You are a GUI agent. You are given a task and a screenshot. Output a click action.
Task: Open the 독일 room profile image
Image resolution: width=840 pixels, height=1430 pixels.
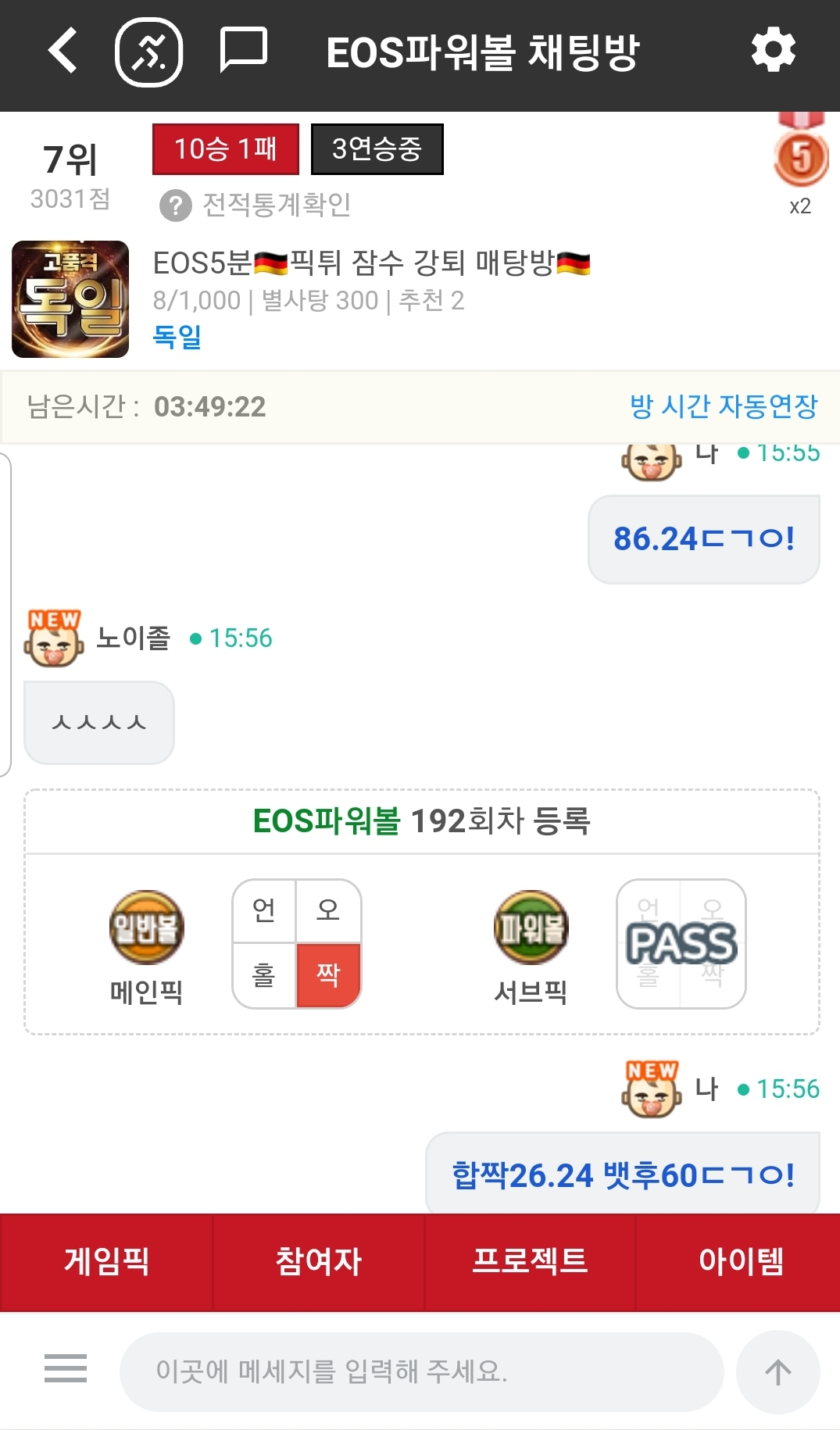click(x=70, y=299)
